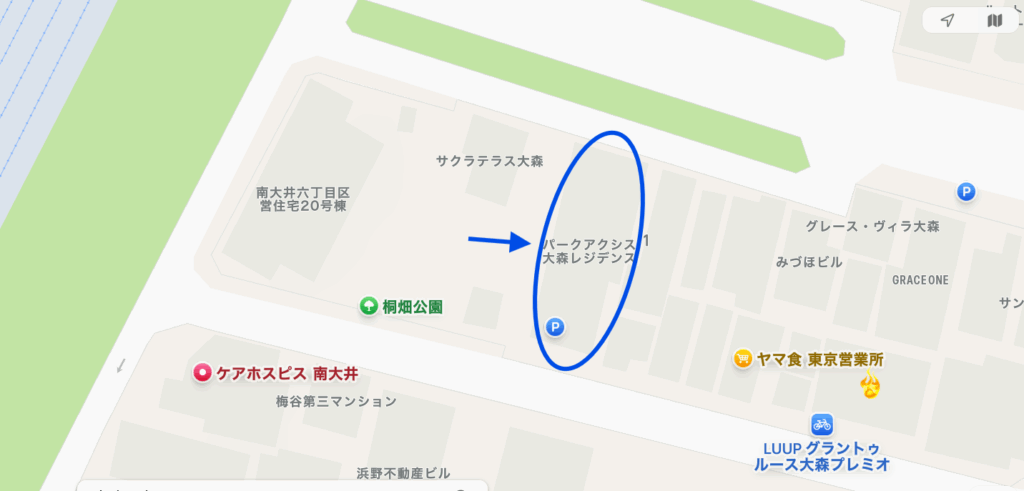Tap parking marker below パークアクシス大森レジデンス
Screen dimensions: 1024x491
[x=556, y=326]
